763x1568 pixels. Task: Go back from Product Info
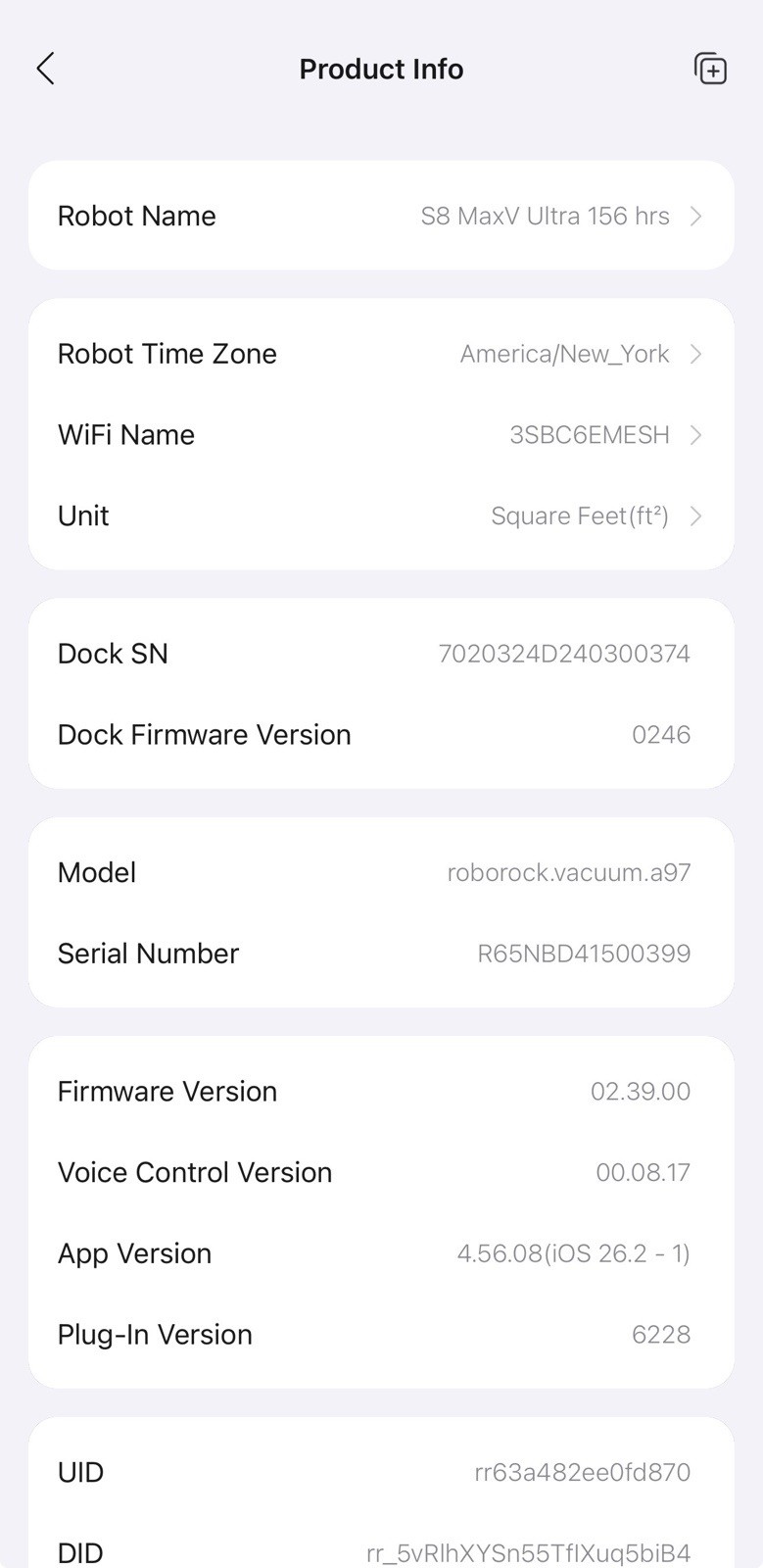tap(45, 69)
